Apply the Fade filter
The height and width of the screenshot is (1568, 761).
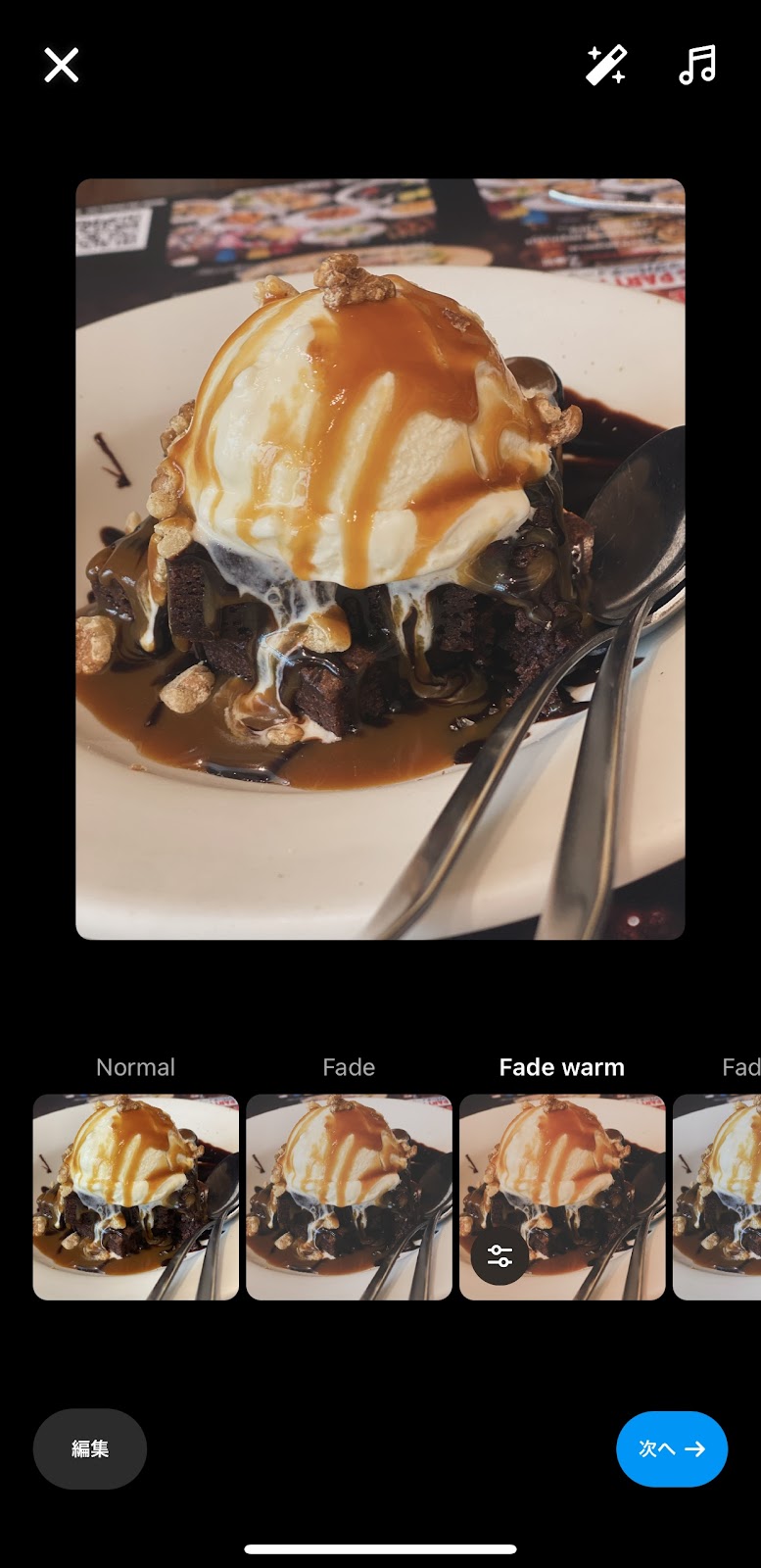(349, 1197)
